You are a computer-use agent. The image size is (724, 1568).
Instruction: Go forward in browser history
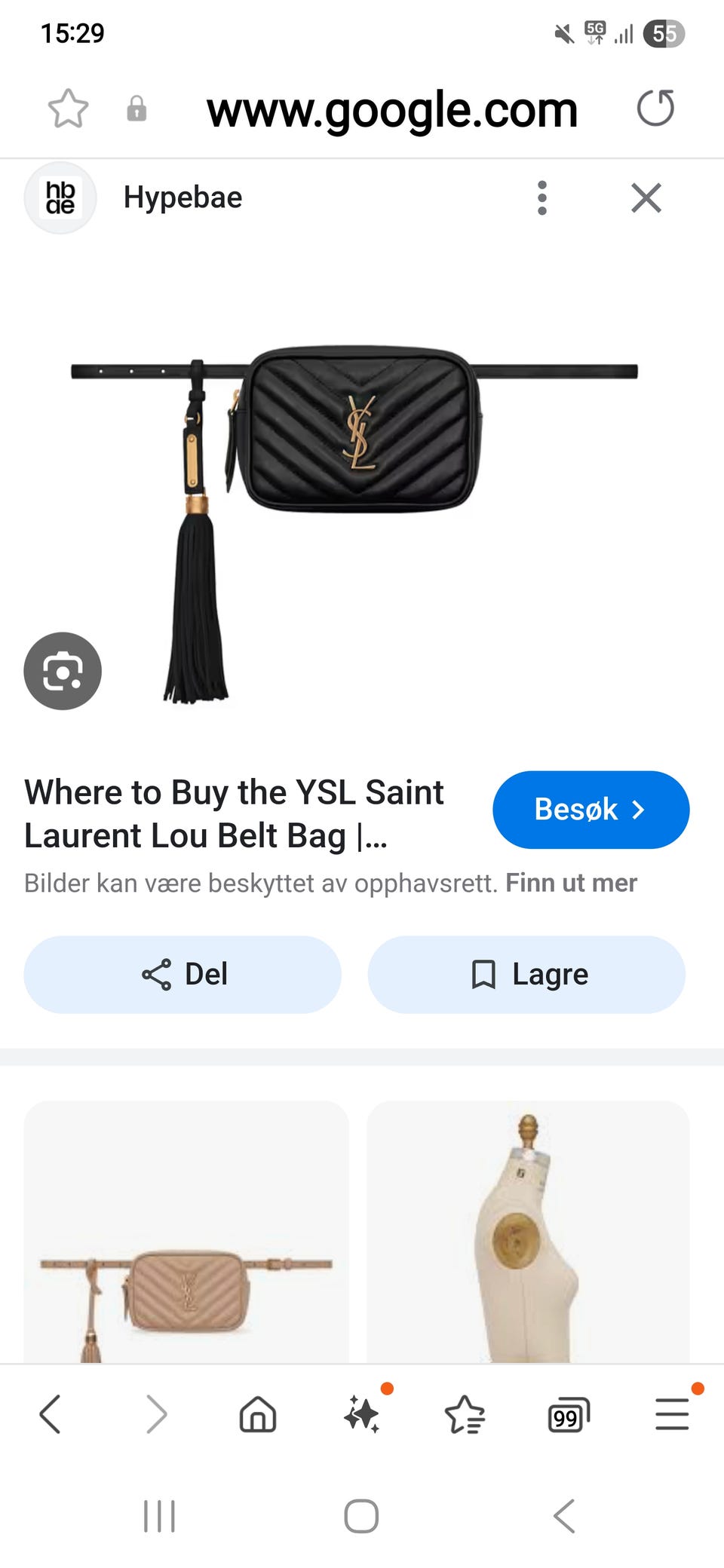click(156, 1414)
